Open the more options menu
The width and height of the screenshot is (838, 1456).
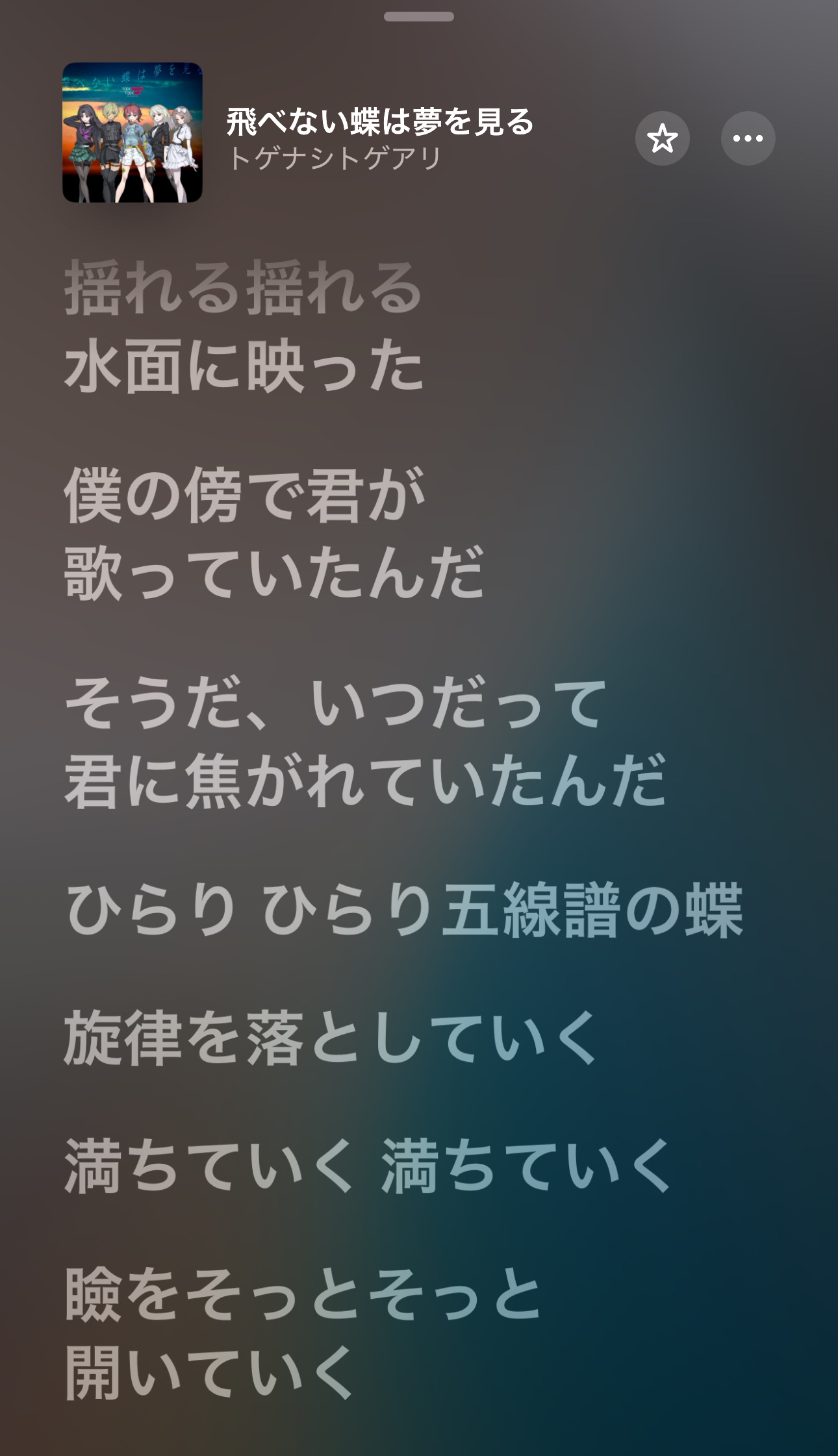(748, 138)
